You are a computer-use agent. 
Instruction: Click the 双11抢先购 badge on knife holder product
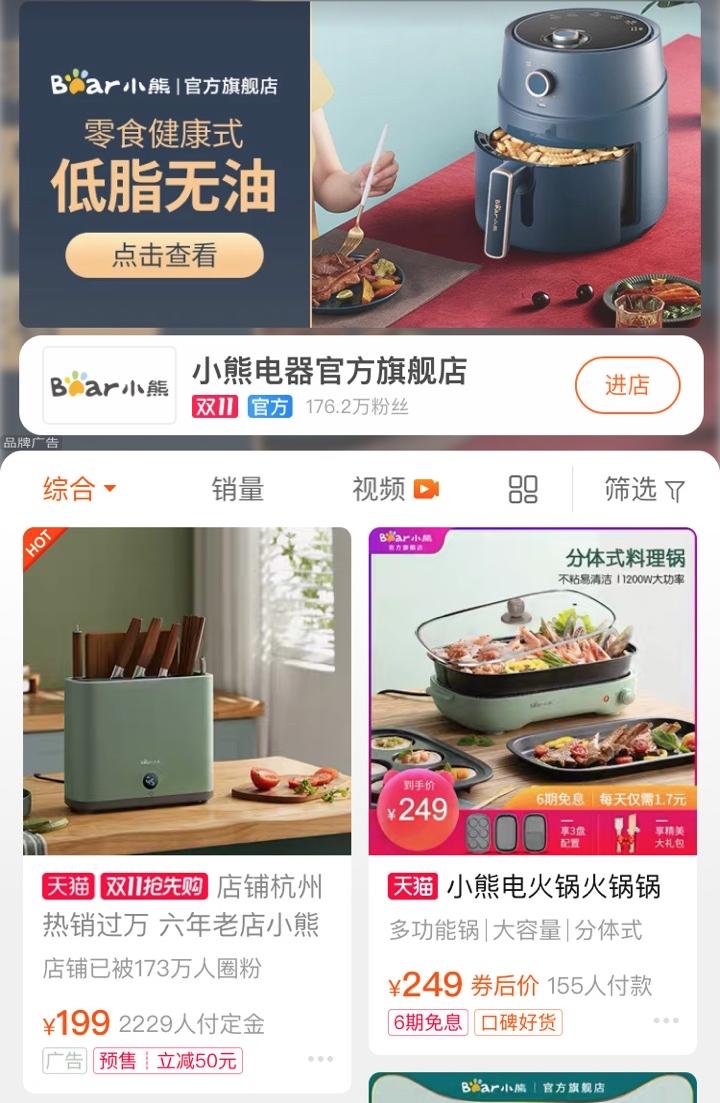pyautogui.click(x=155, y=885)
